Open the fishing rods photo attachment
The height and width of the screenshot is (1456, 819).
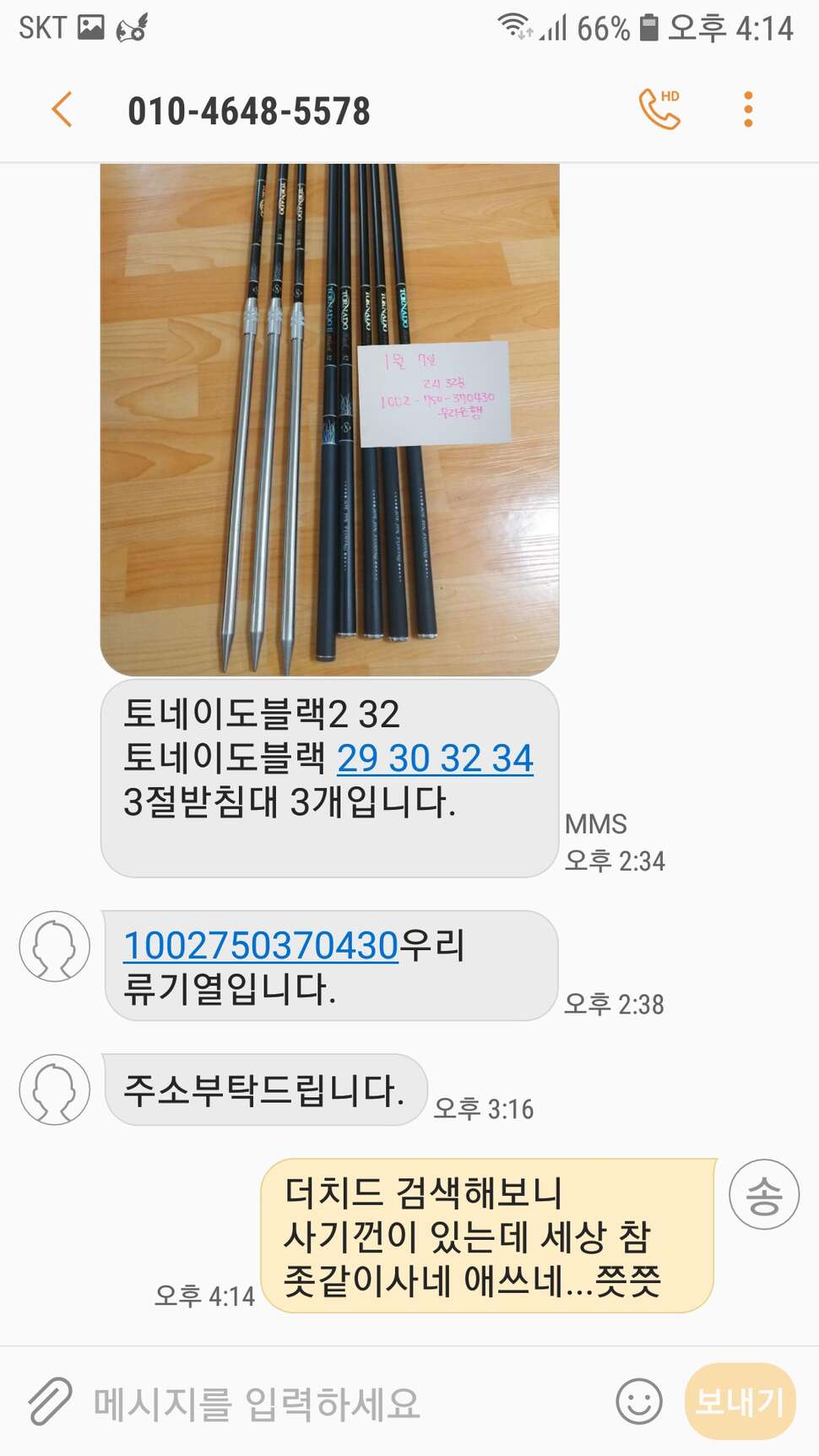[329, 420]
